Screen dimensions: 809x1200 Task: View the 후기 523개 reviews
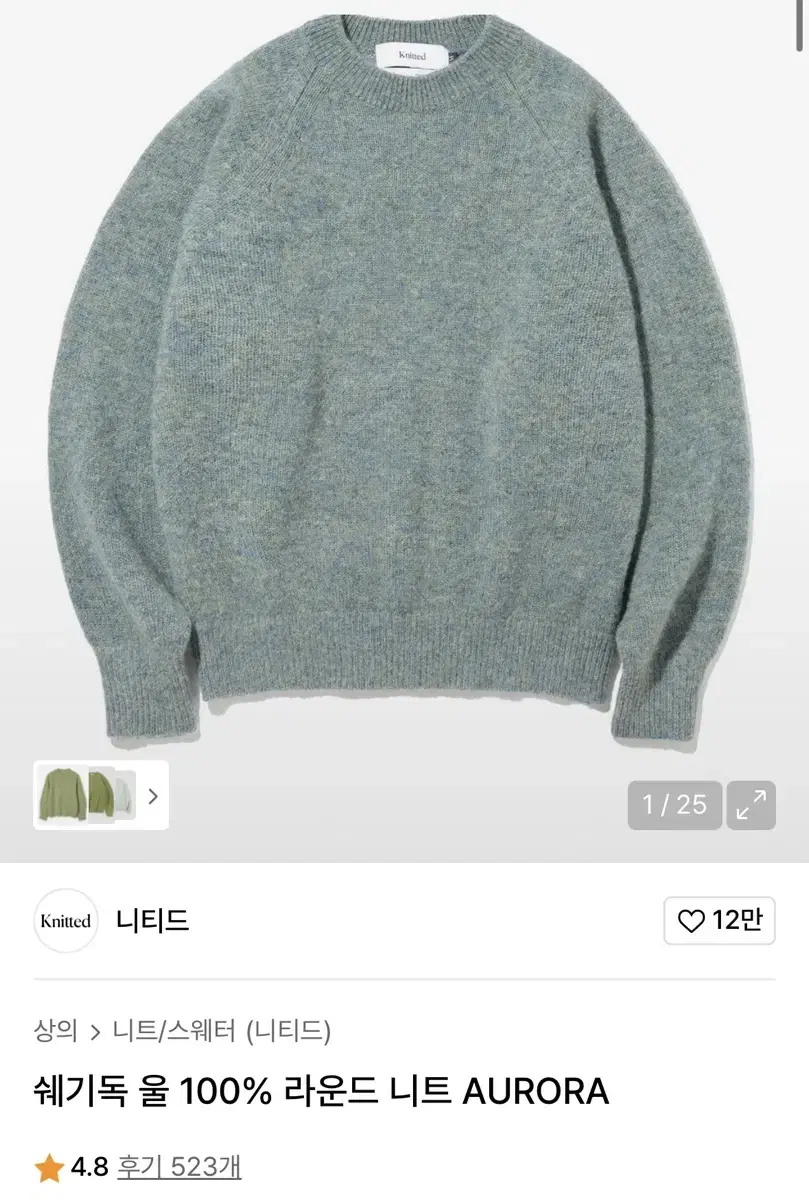179,1167
